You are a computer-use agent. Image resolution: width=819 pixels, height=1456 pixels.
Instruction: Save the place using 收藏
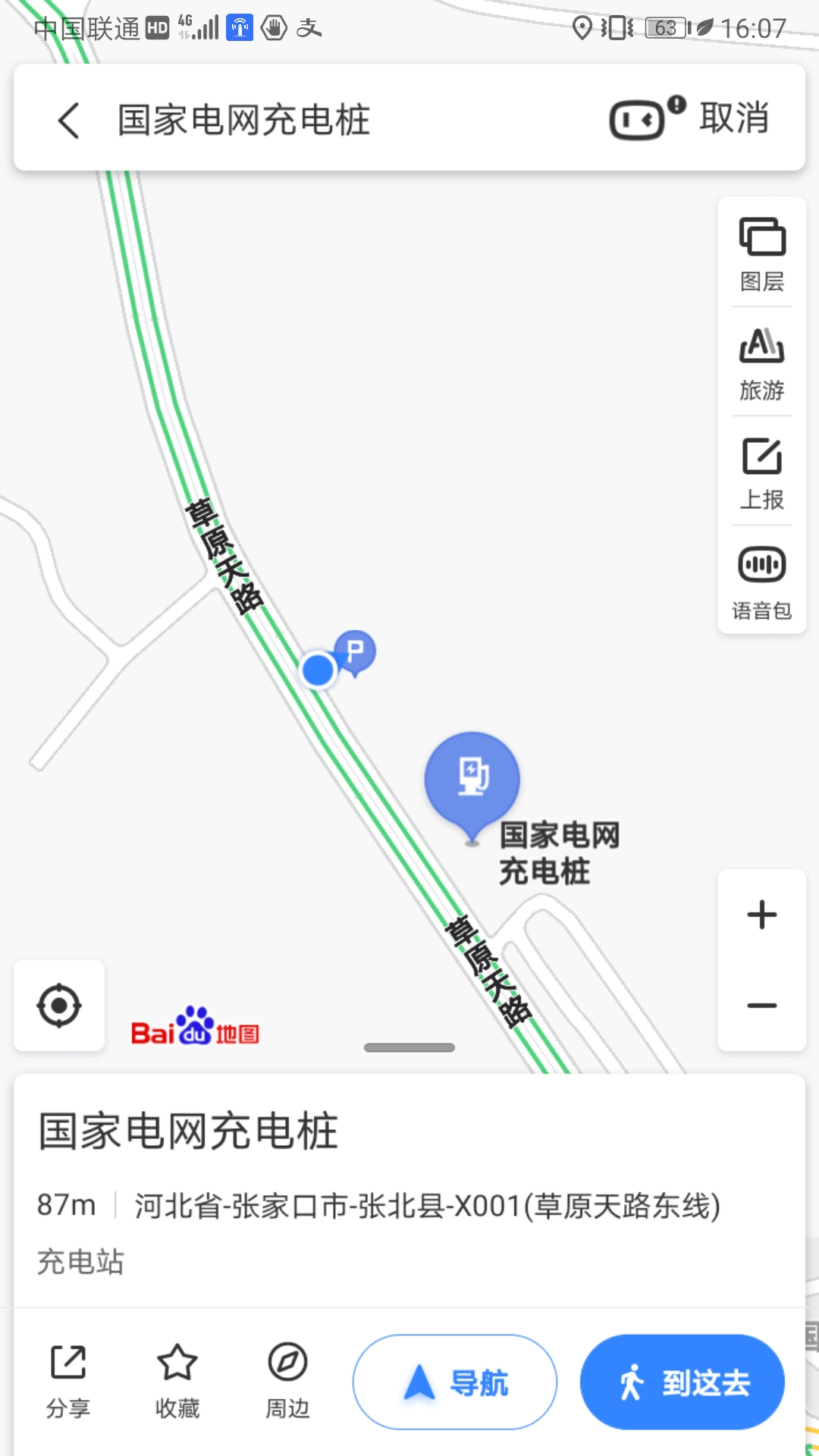177,1381
